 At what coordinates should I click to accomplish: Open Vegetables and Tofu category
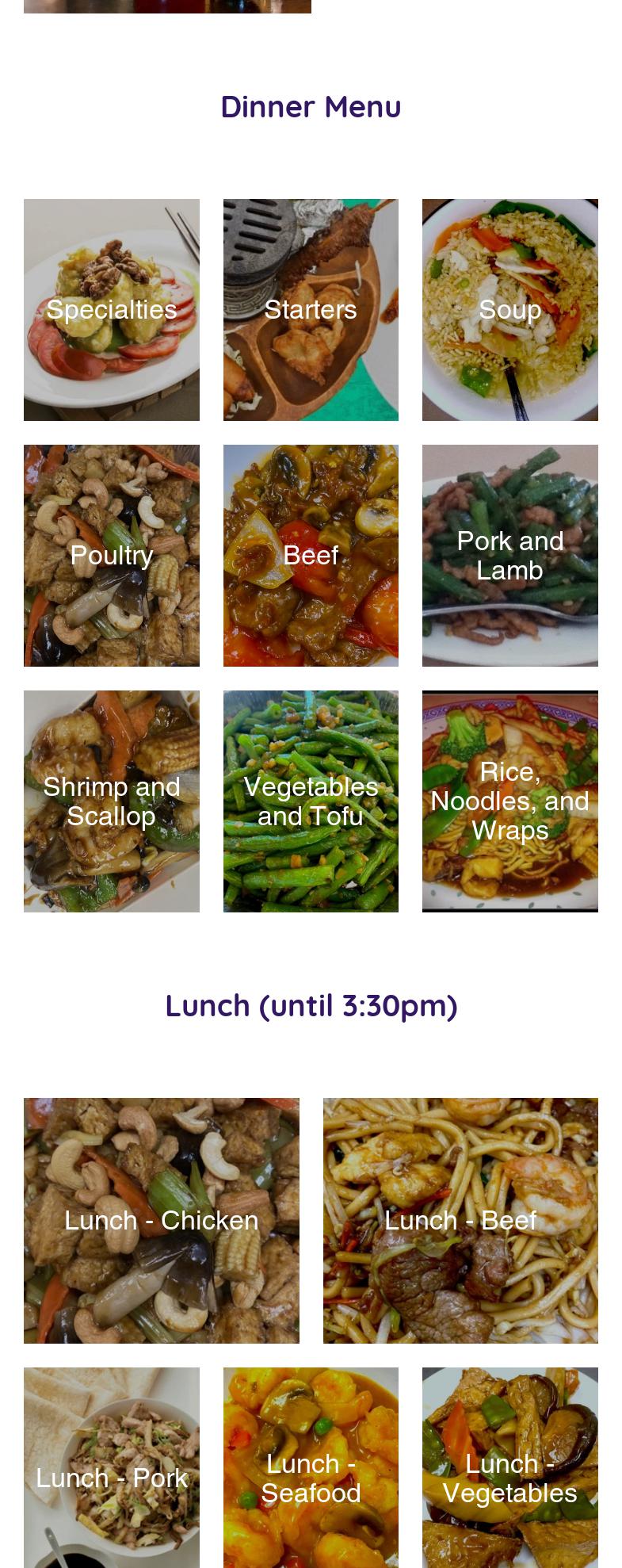click(x=311, y=801)
